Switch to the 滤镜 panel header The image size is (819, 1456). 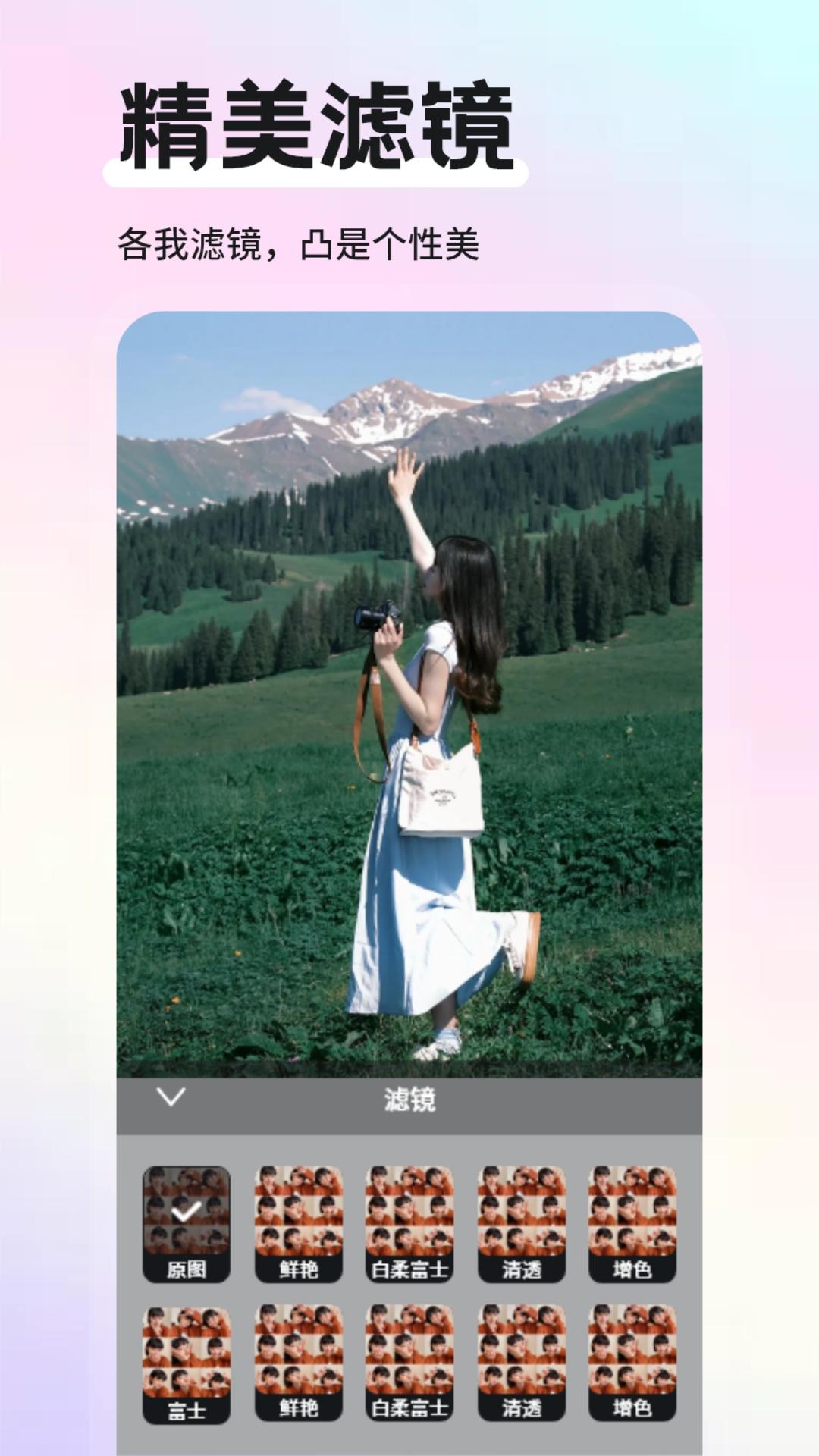click(409, 1096)
